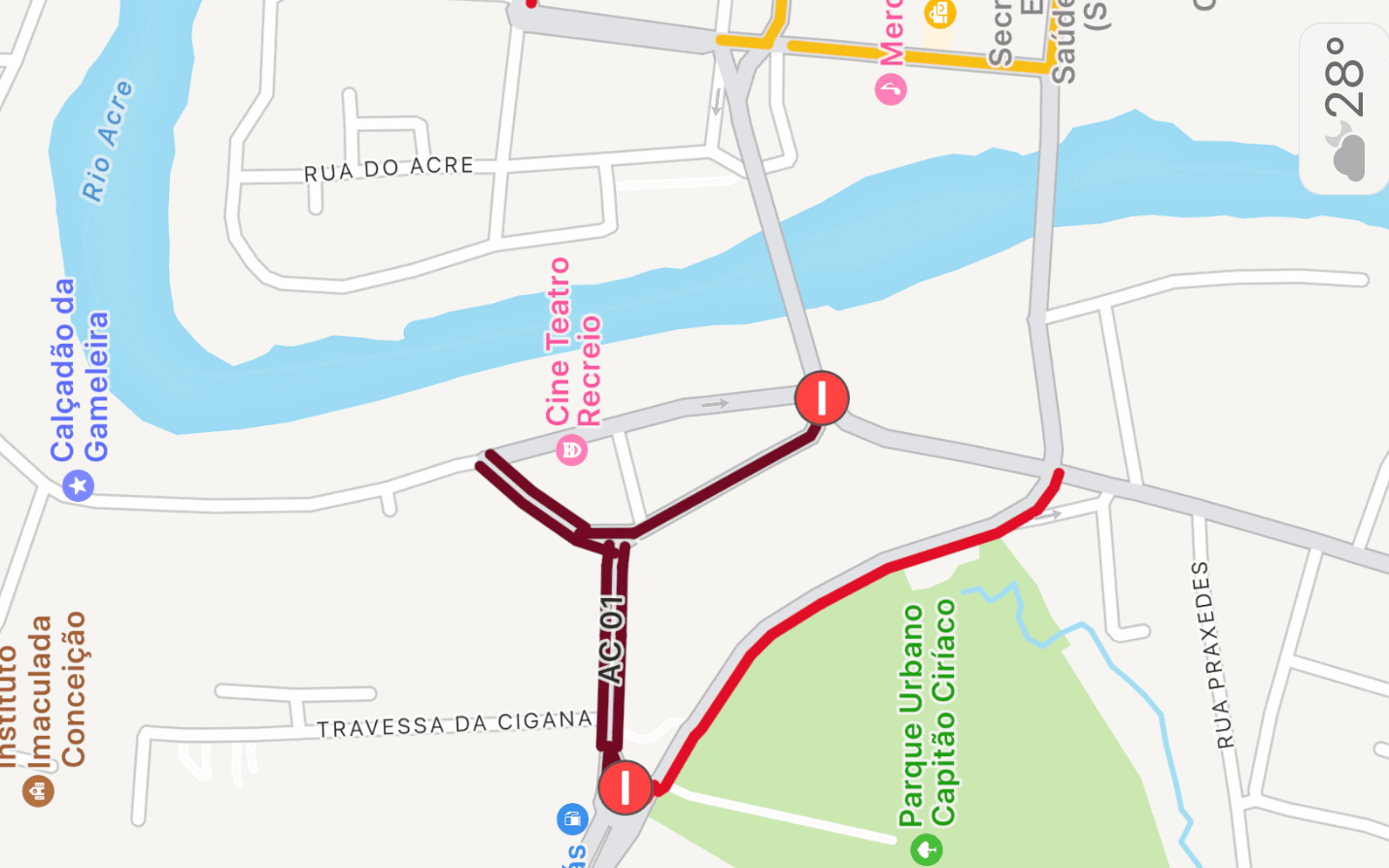Screen dimensions: 1389x868
Task: Open the Cine Teatro Recreio map pin
Action: (572, 450)
